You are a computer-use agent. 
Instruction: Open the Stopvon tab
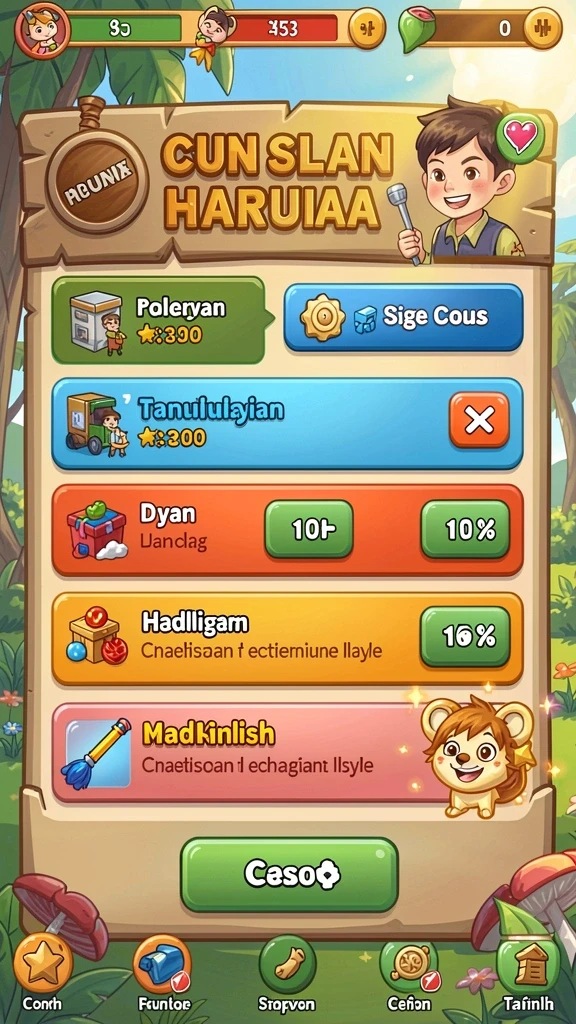(287, 971)
